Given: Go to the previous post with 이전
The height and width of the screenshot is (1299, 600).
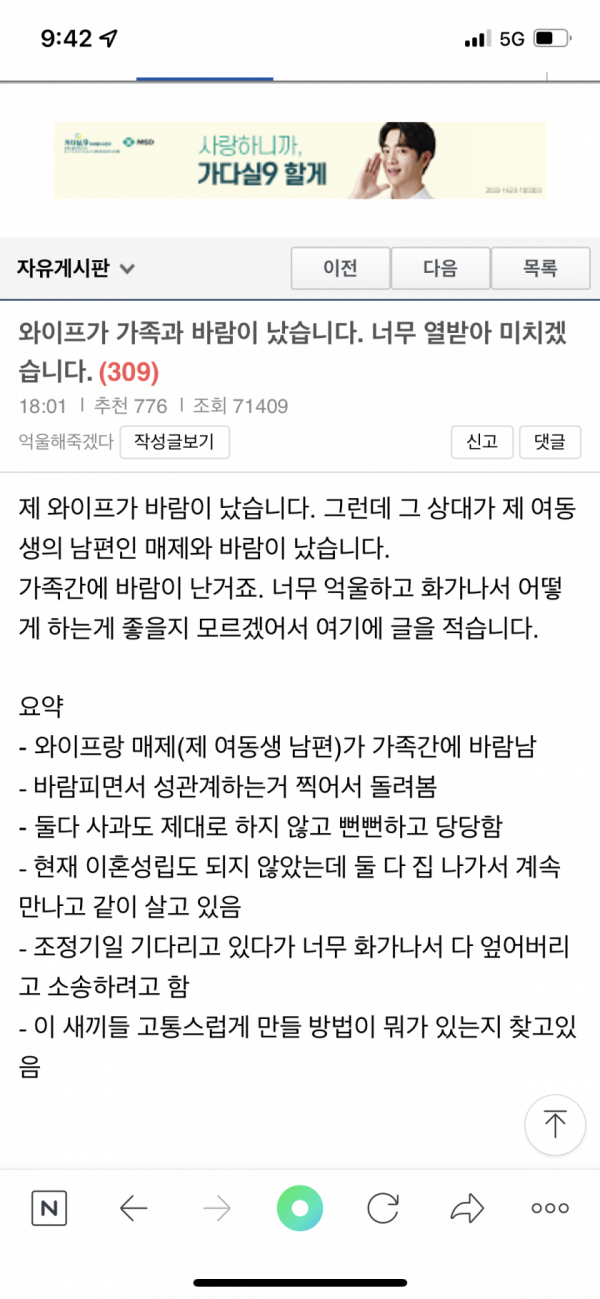Looking at the screenshot, I should (x=340, y=268).
